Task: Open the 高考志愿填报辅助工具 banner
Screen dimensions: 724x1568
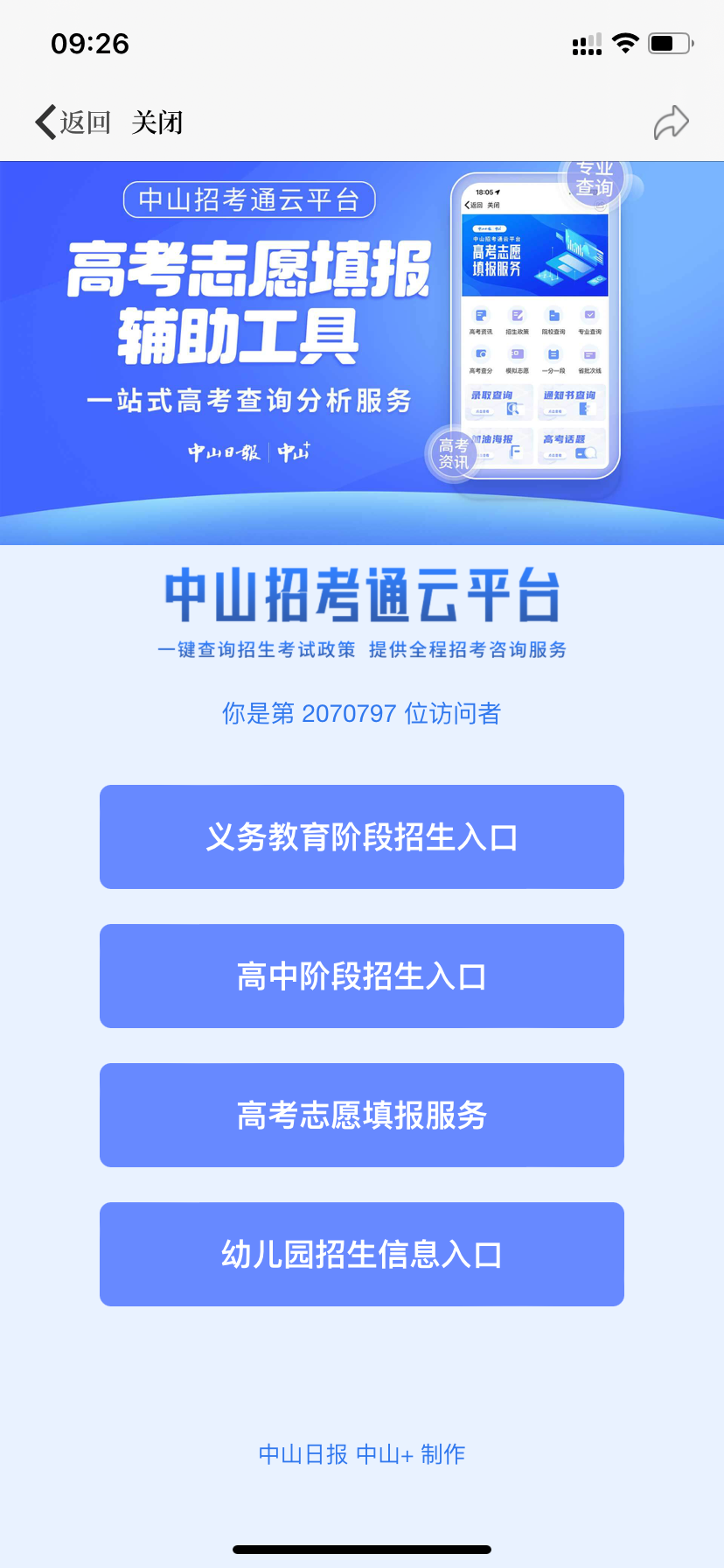Action: [x=362, y=352]
